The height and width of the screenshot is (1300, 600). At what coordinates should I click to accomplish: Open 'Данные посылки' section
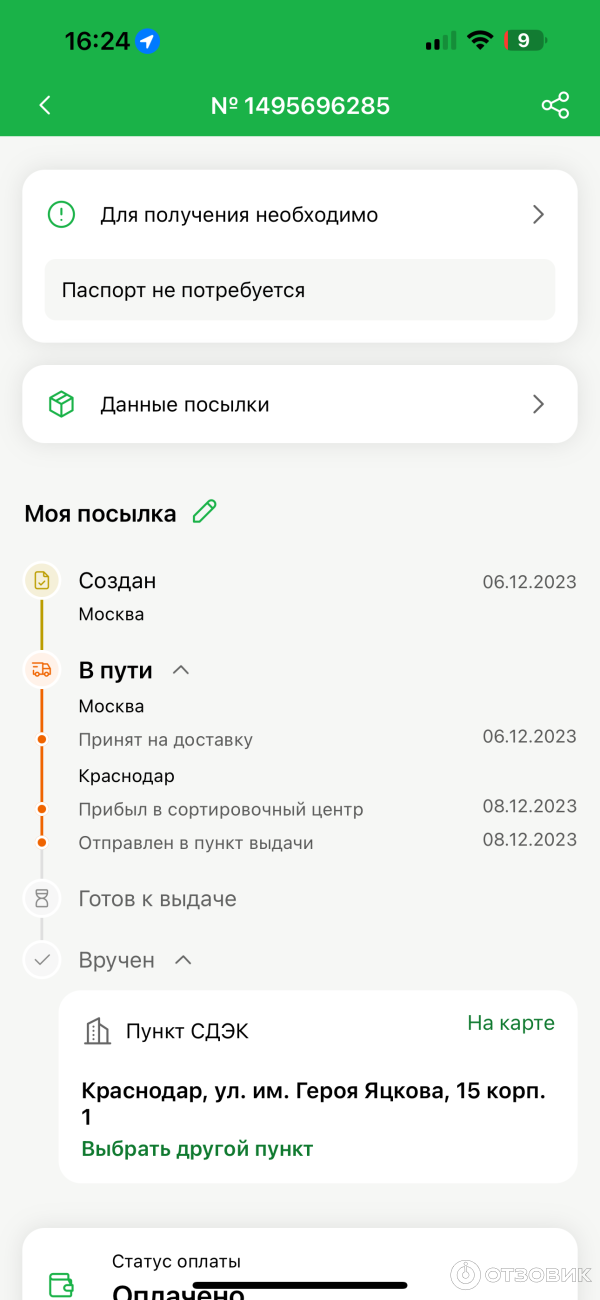tap(300, 404)
